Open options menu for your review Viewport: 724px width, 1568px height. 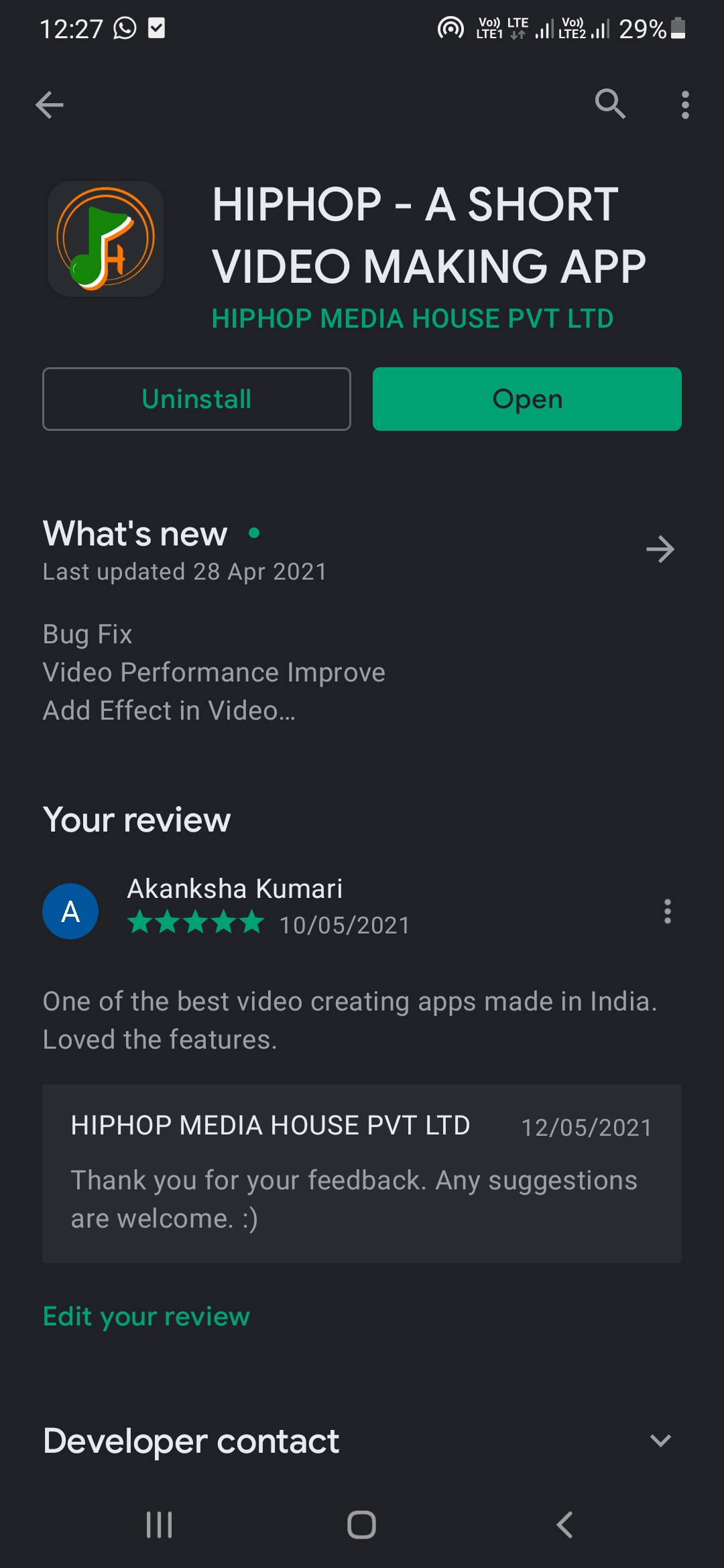coord(667,911)
